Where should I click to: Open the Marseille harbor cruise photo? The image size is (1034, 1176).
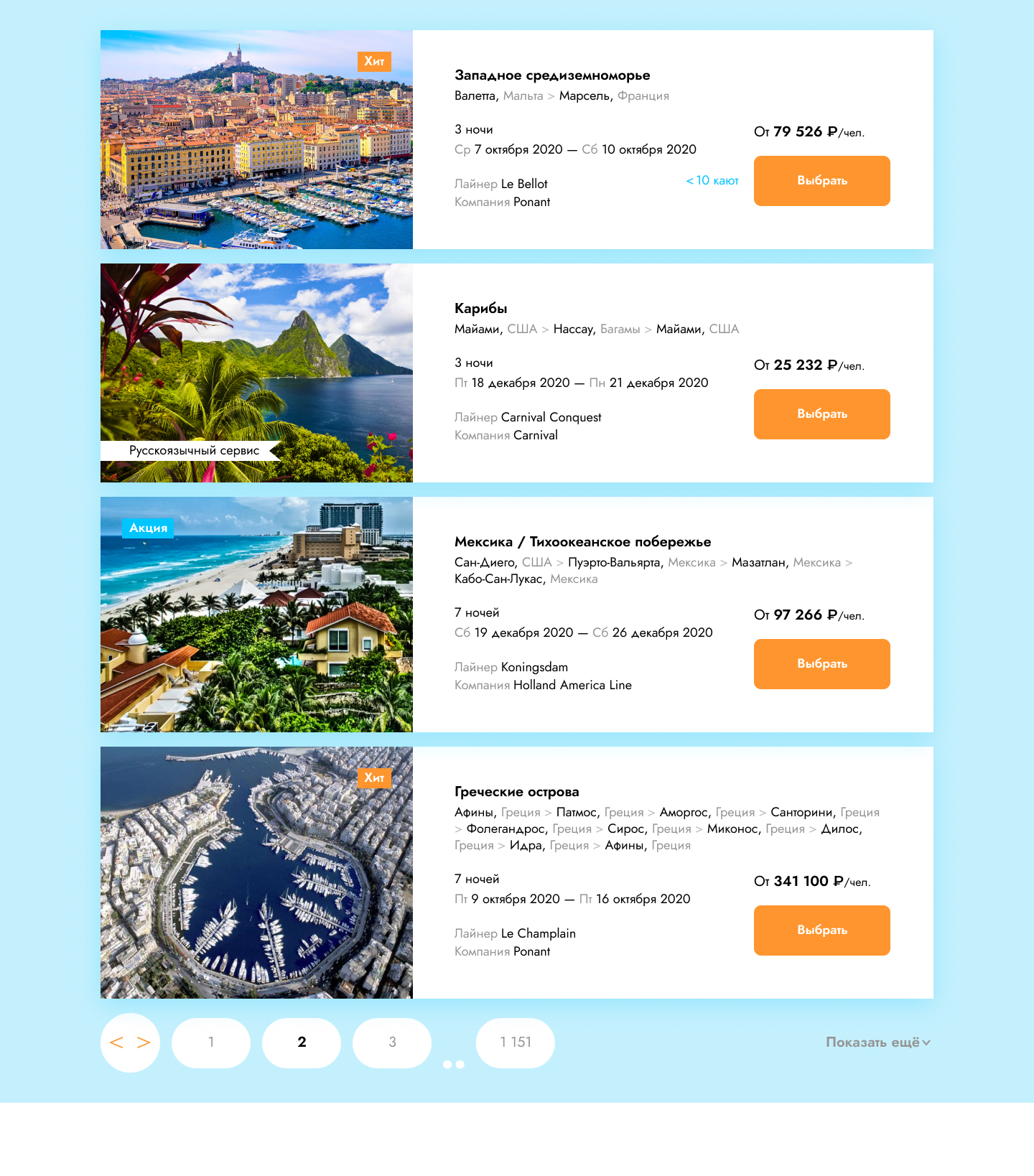[256, 140]
